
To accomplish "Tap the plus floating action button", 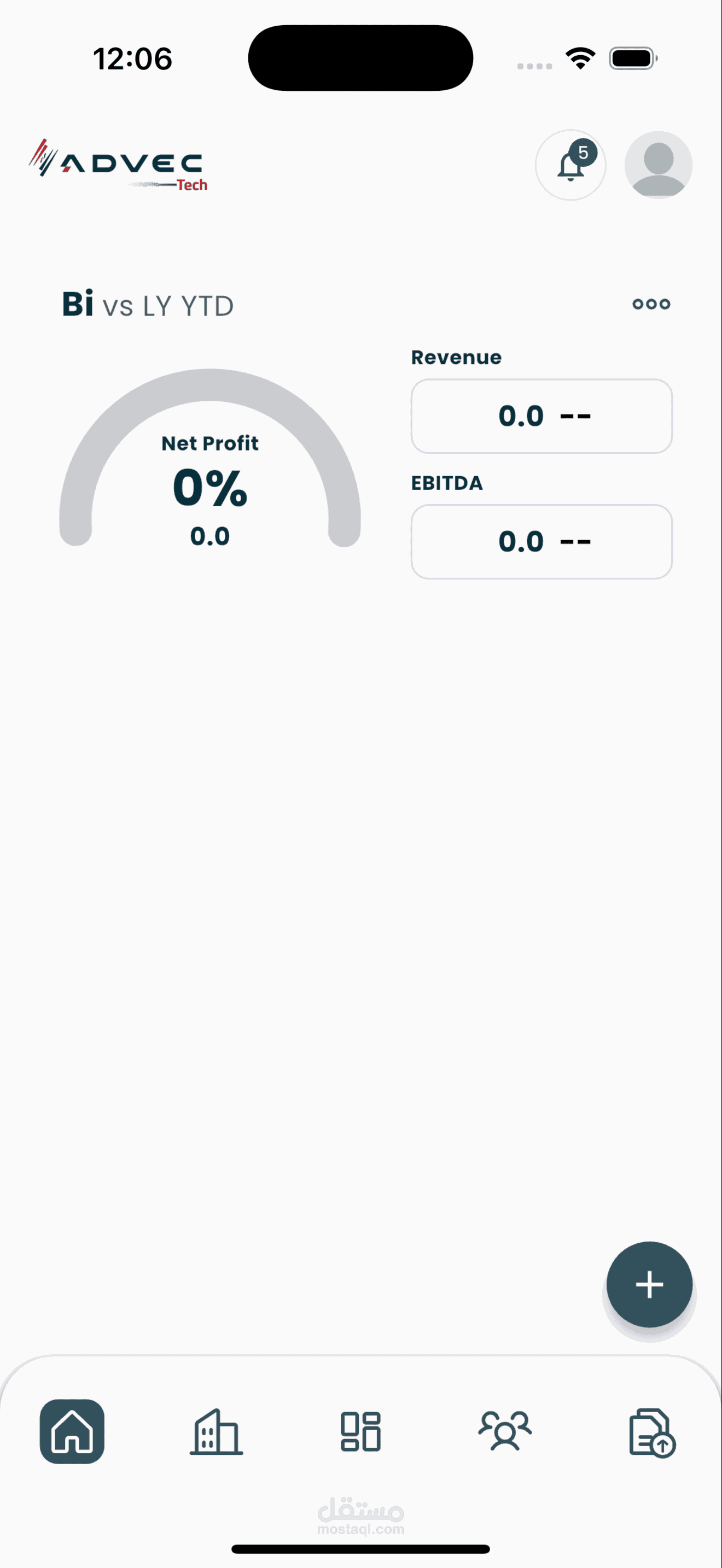I will 649,1284.
